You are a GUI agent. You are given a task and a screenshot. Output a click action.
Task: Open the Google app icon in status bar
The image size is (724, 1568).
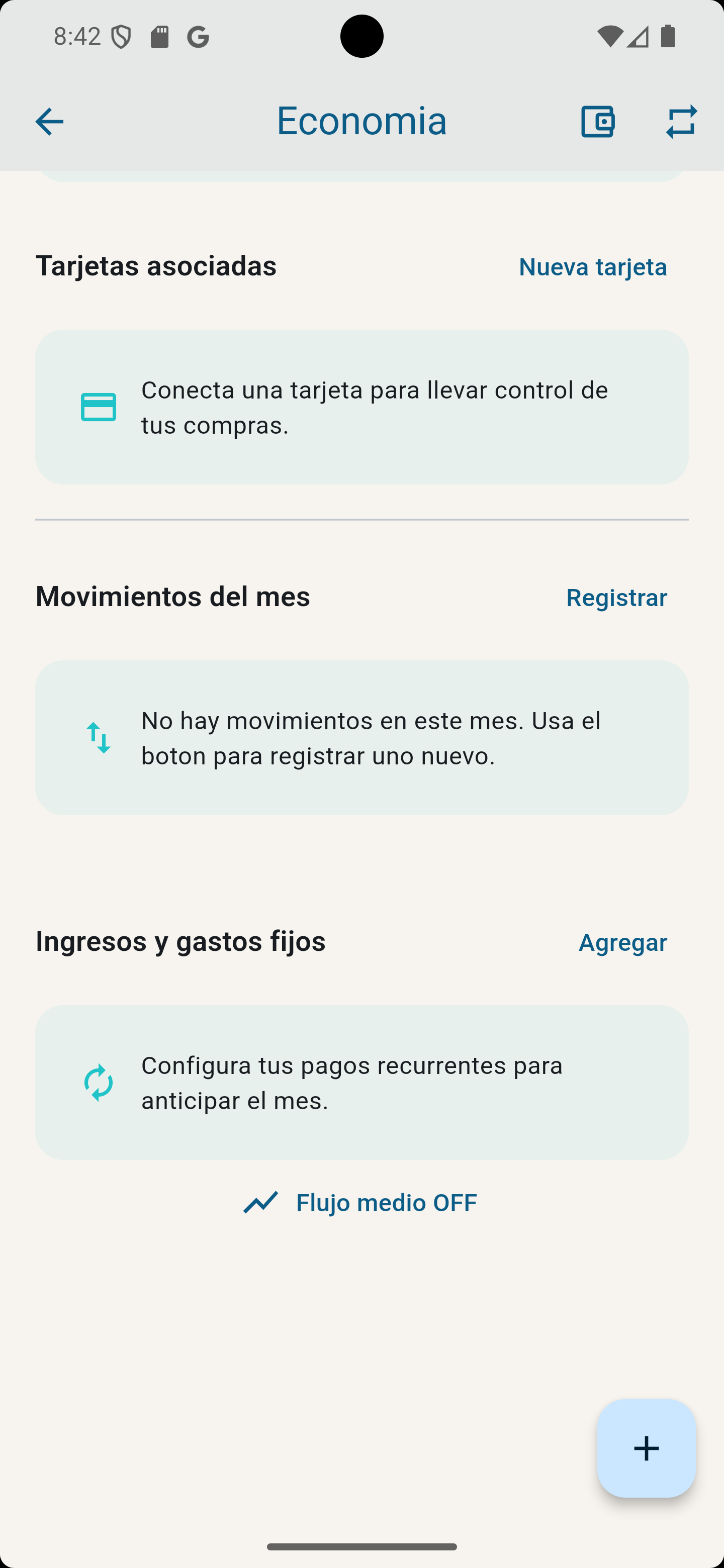199,37
